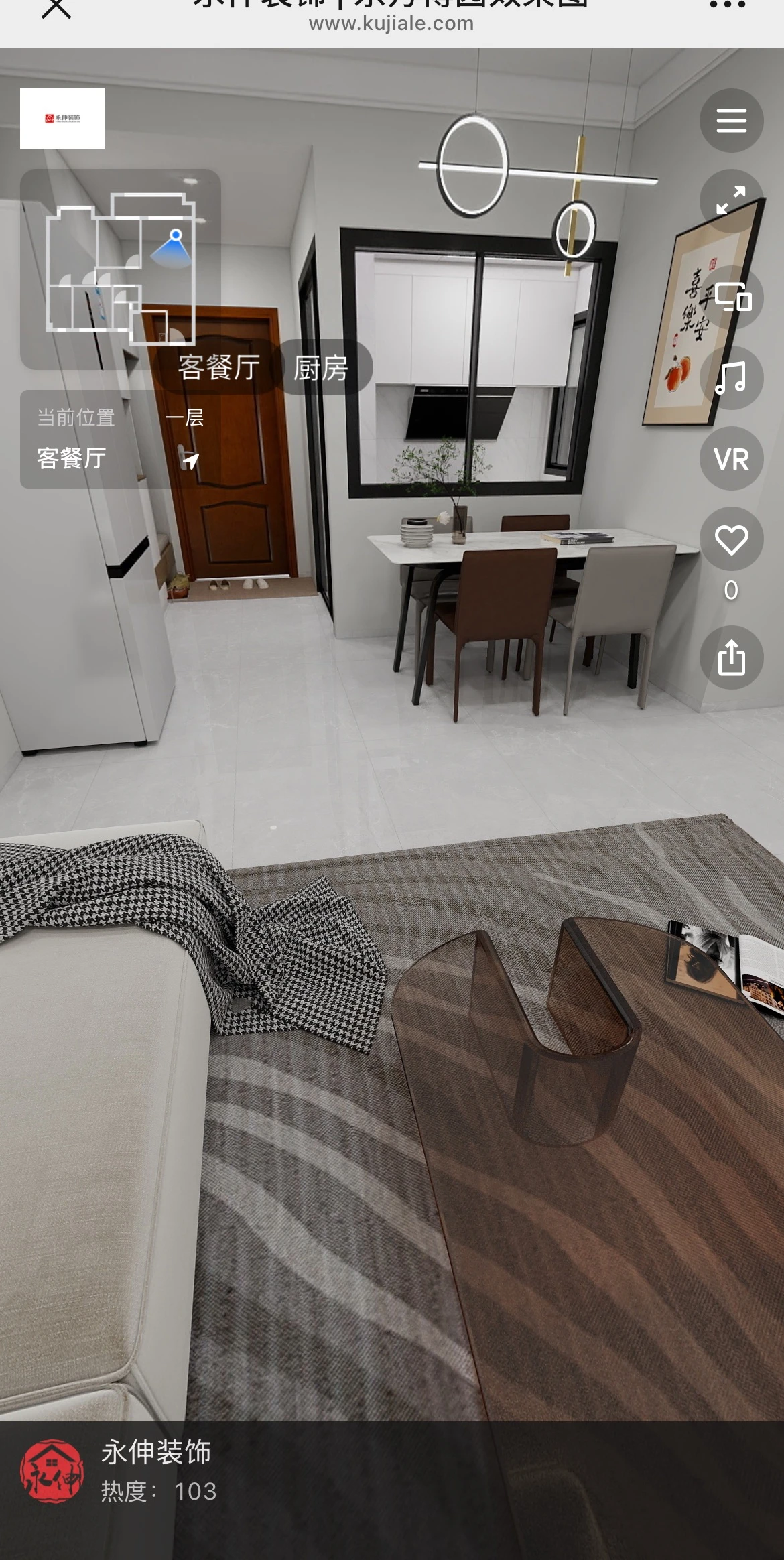The width and height of the screenshot is (784, 1560).
Task: Open the floor plan minimap
Action: coord(121,268)
